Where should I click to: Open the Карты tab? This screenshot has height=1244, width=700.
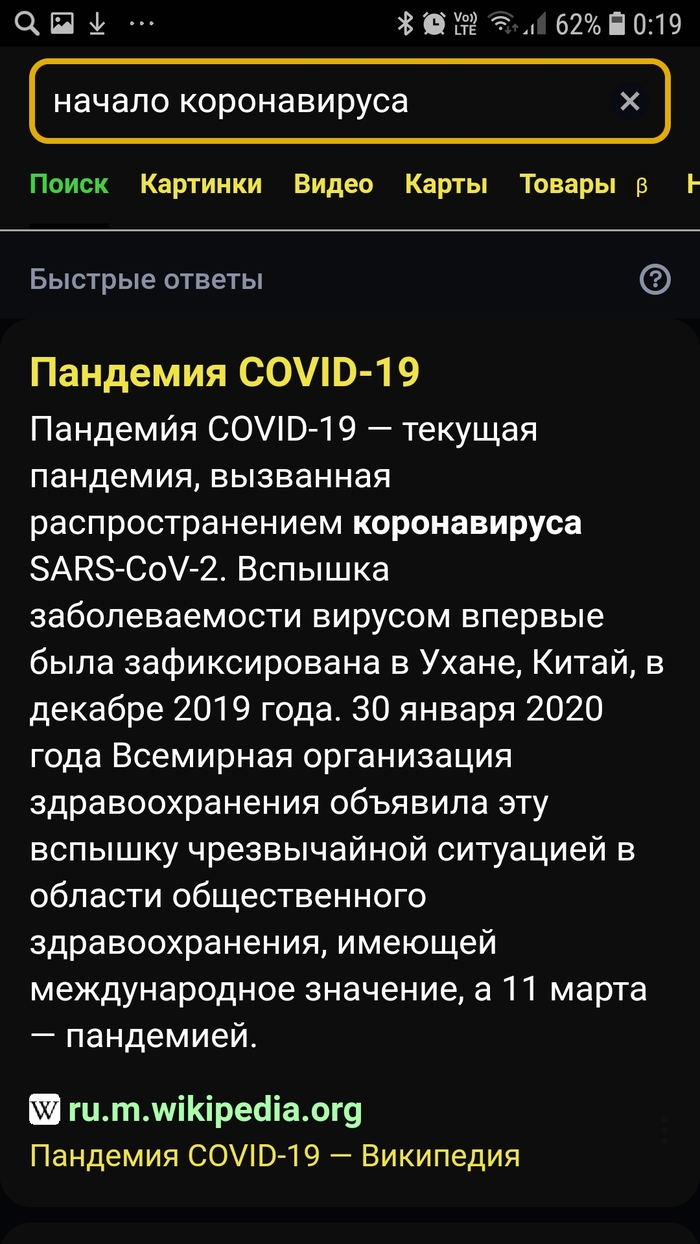[x=446, y=184]
